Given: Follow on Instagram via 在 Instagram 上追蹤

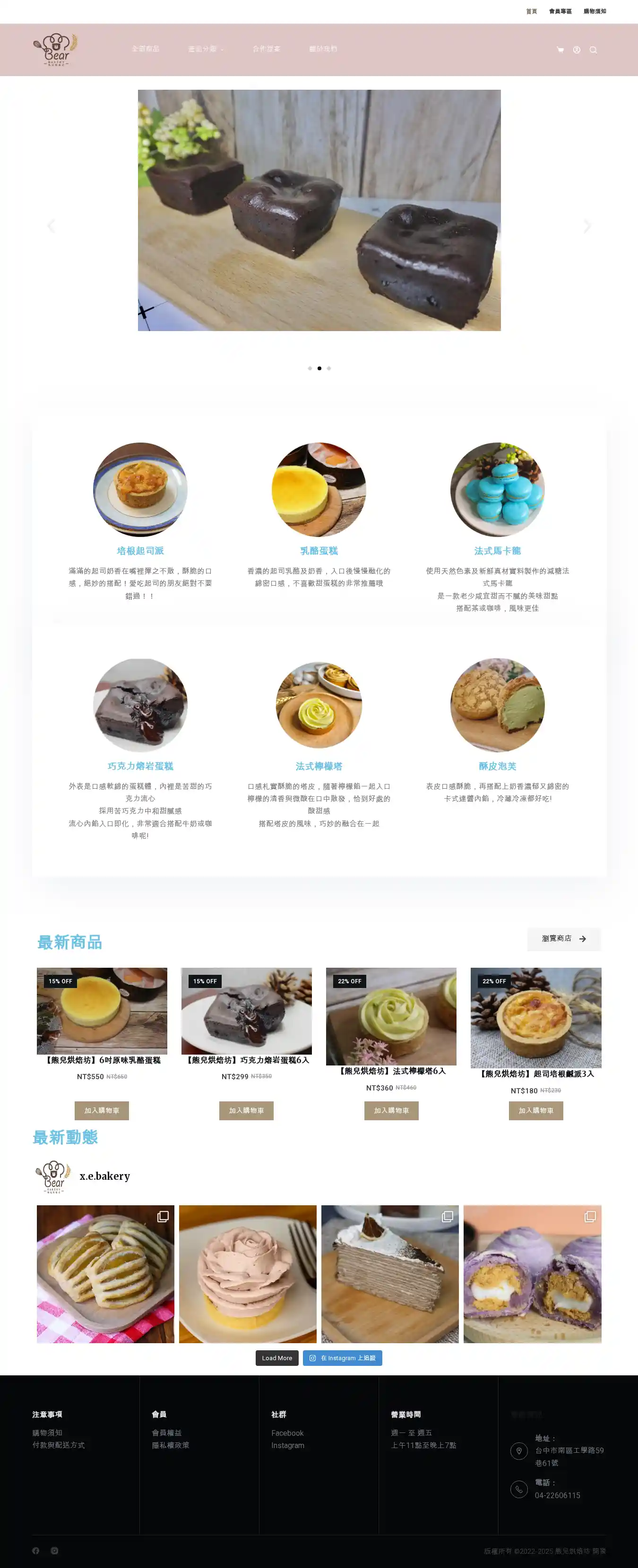Looking at the screenshot, I should click(343, 1358).
